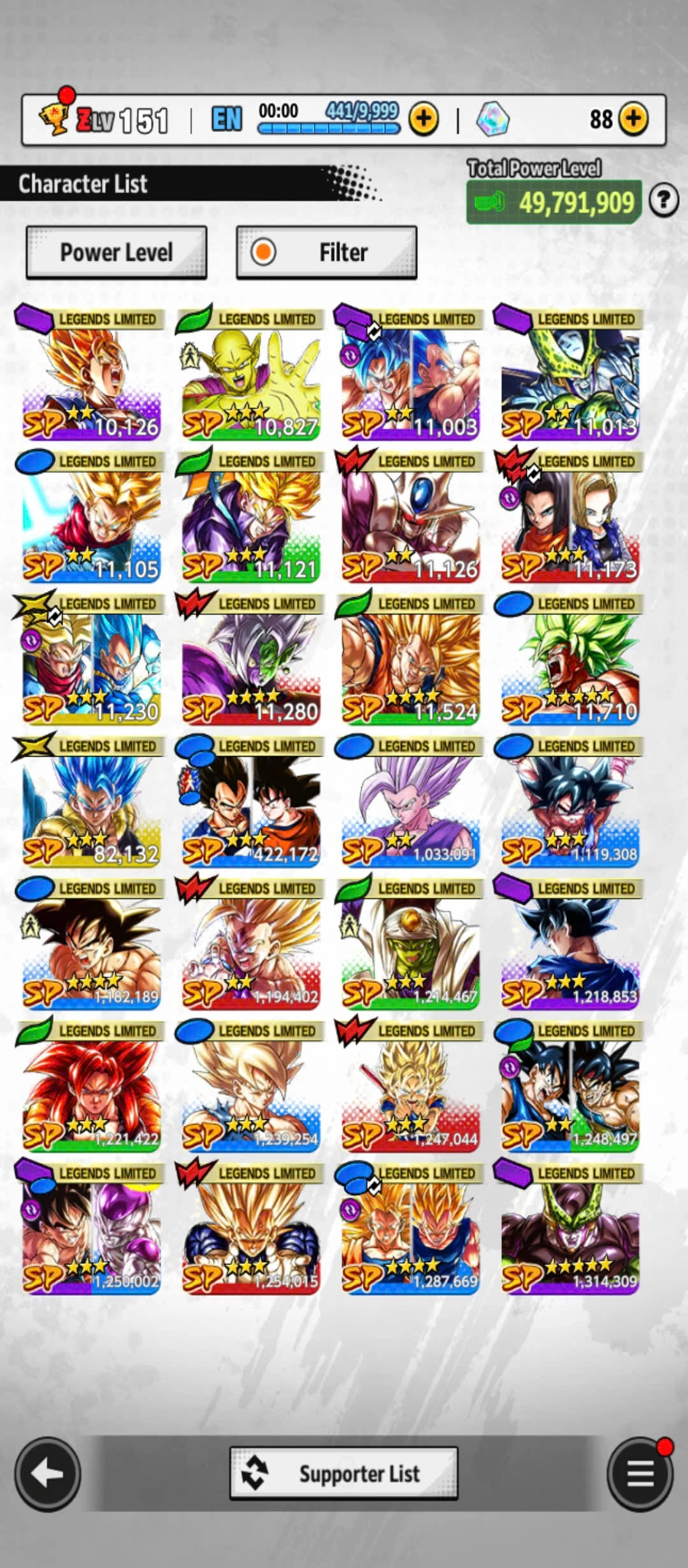This screenshot has width=688, height=1568.
Task: Add more crystals with plus icon
Action: pos(633,119)
